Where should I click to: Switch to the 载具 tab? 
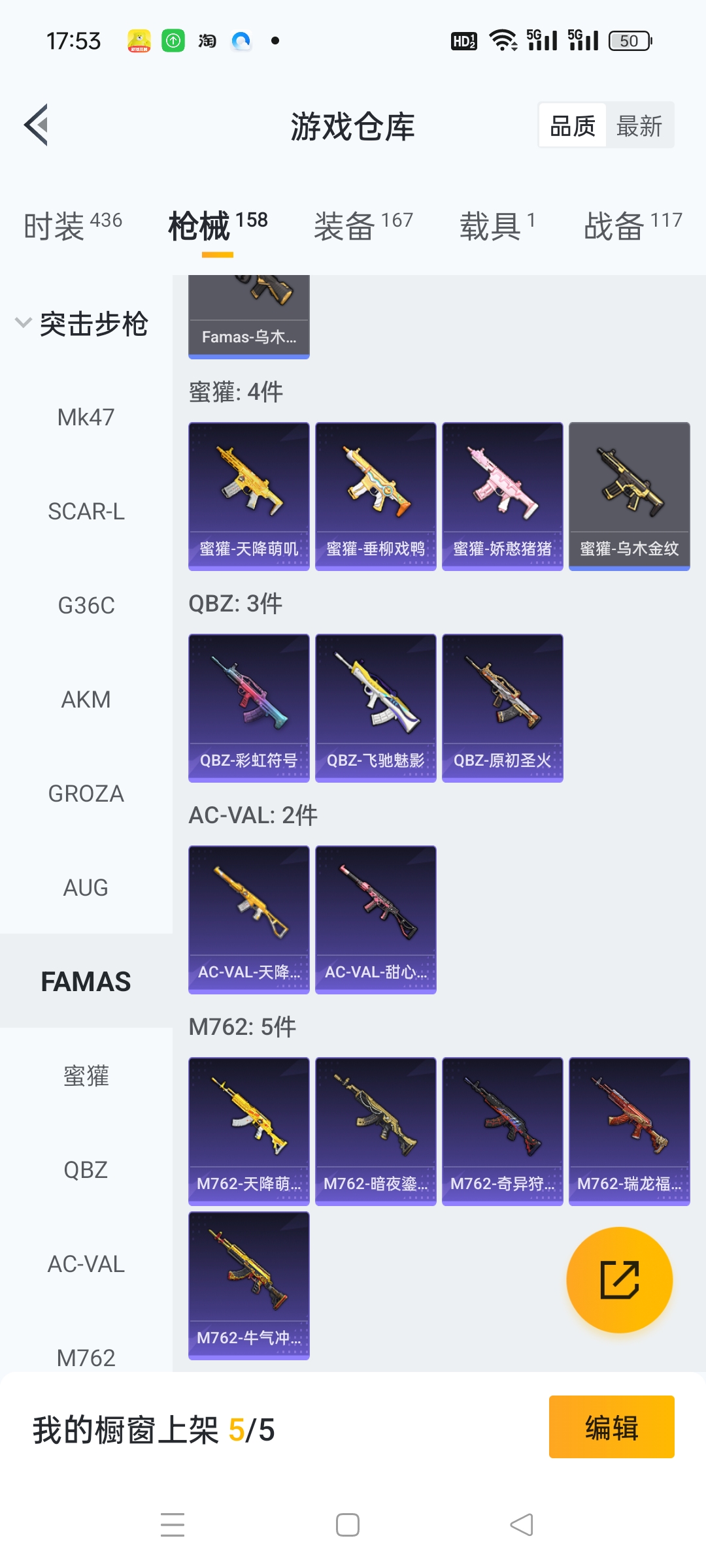(x=497, y=226)
